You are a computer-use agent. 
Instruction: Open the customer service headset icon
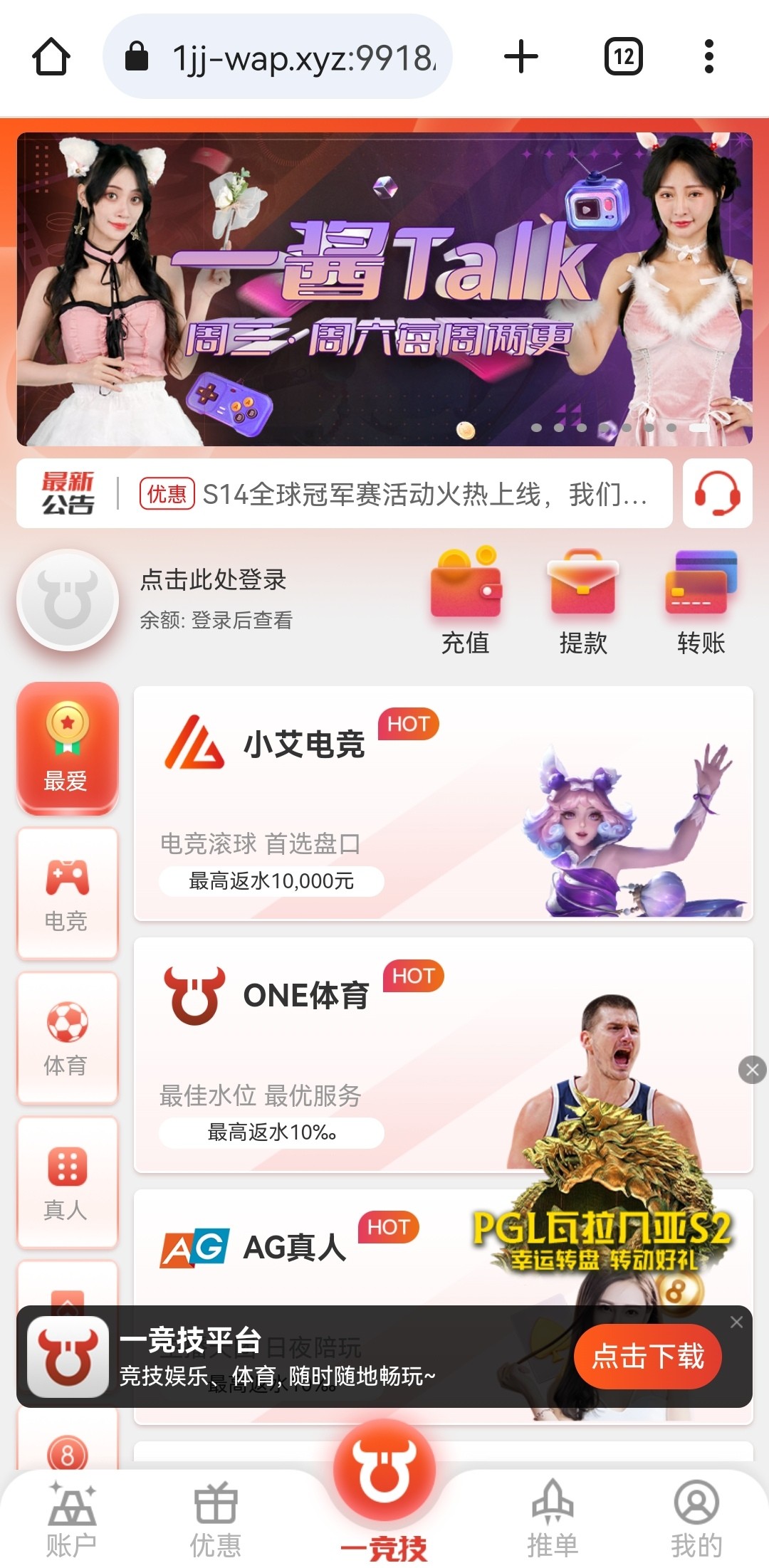coord(717,493)
